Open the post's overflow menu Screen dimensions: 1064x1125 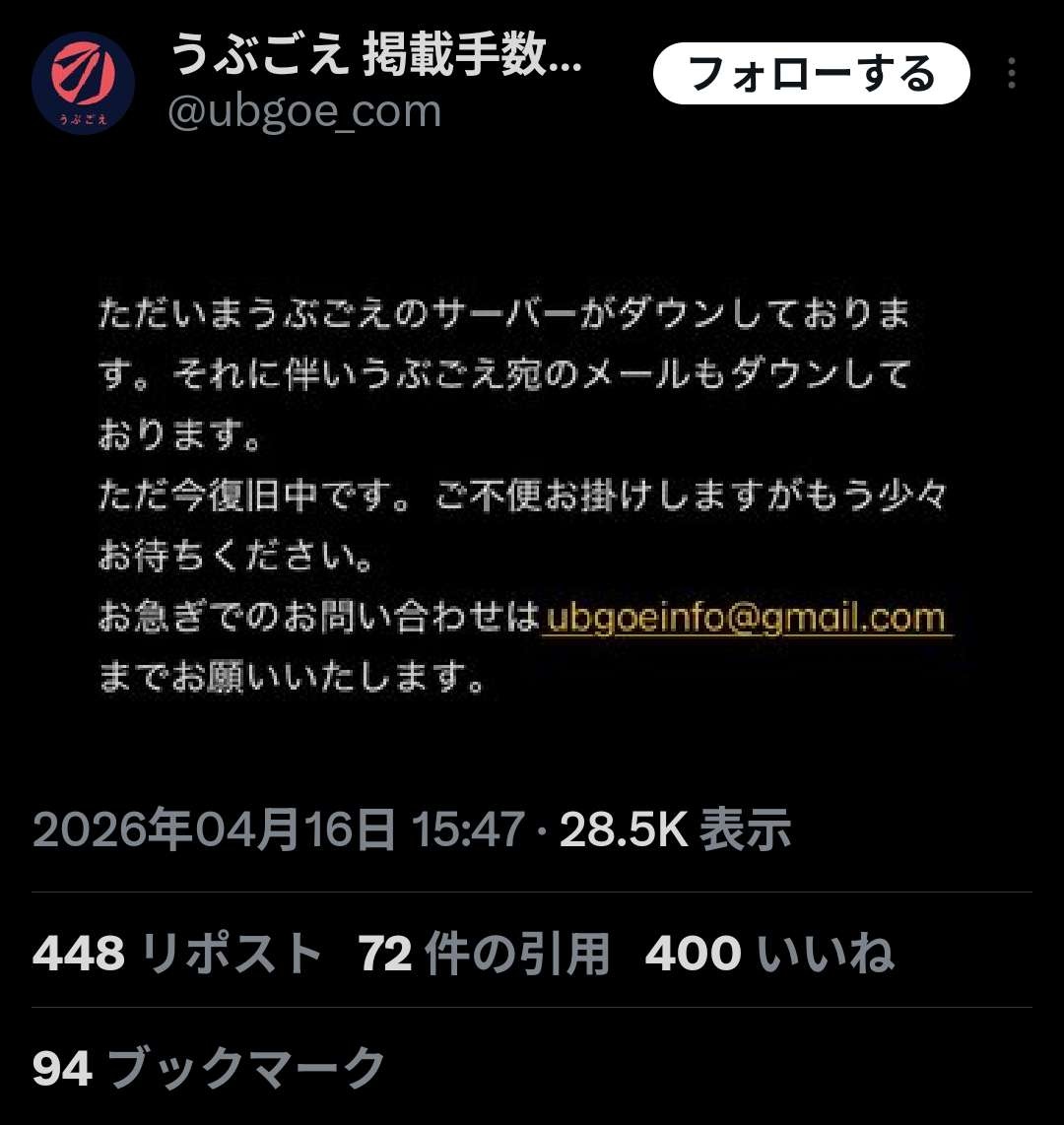[1011, 74]
